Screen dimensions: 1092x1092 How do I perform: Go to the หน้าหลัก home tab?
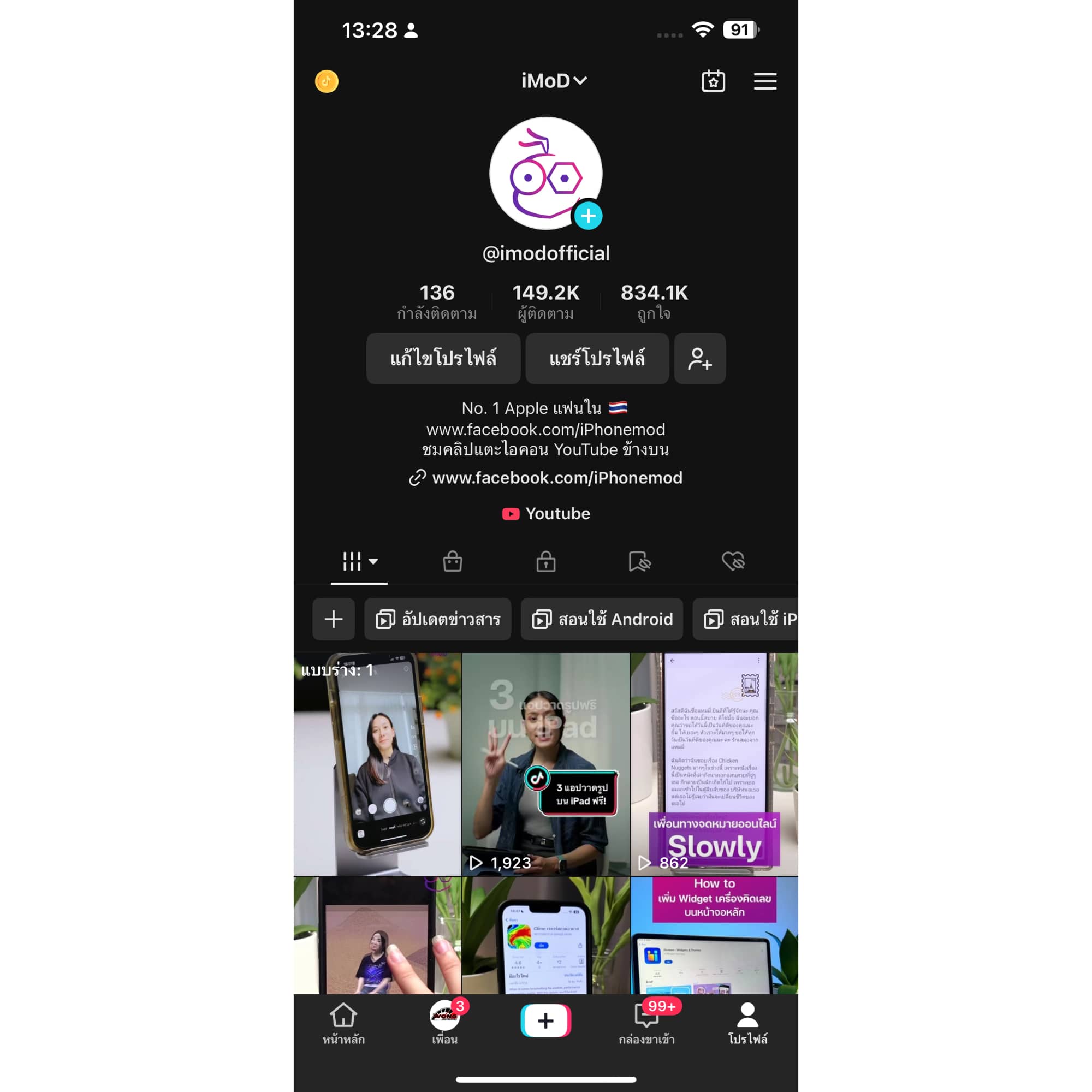pos(343,1024)
